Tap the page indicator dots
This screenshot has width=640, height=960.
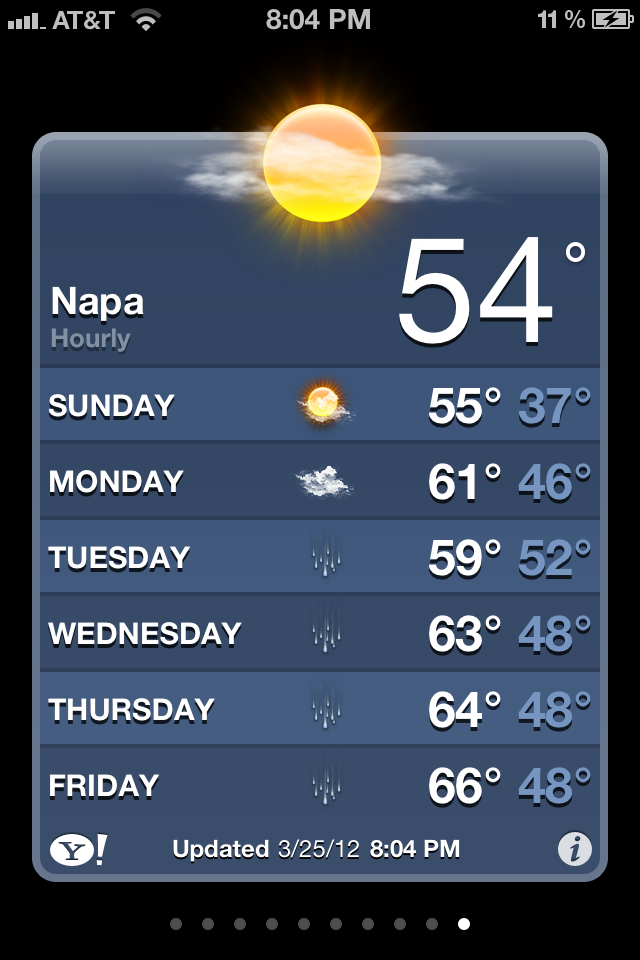320,924
